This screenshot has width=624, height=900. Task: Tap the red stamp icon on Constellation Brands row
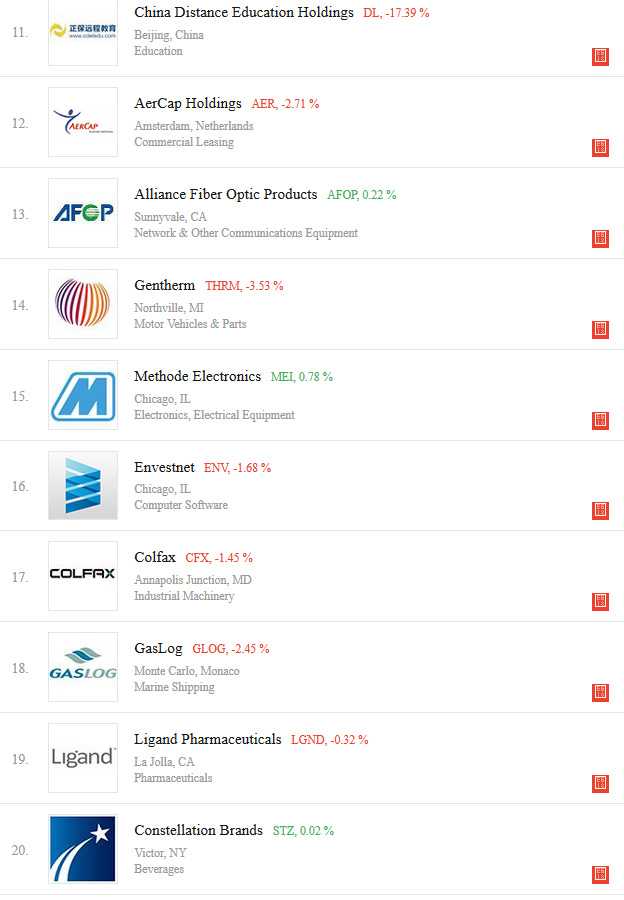point(600,875)
